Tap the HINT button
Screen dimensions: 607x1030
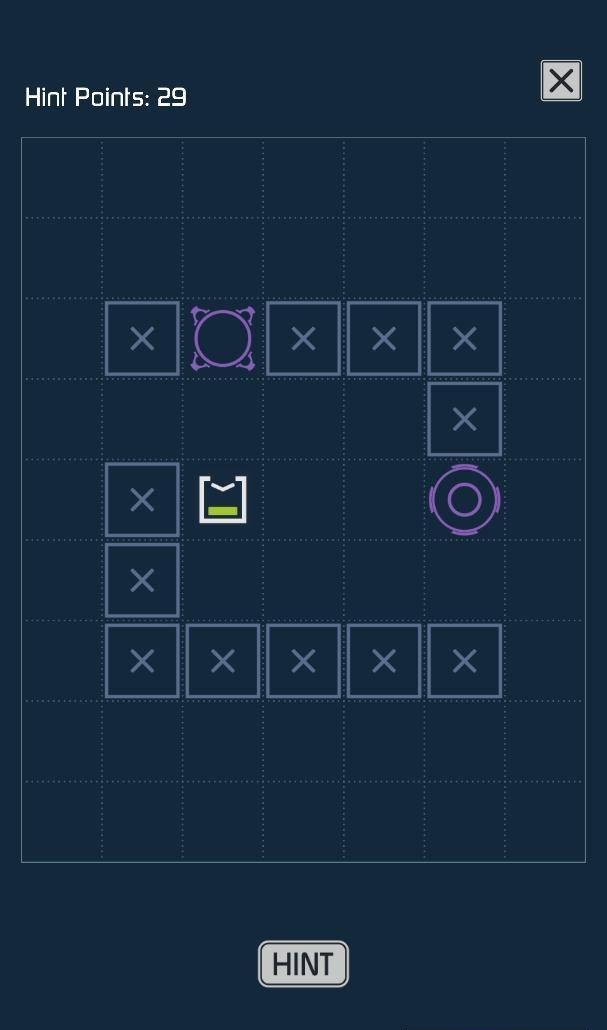[x=303, y=964]
